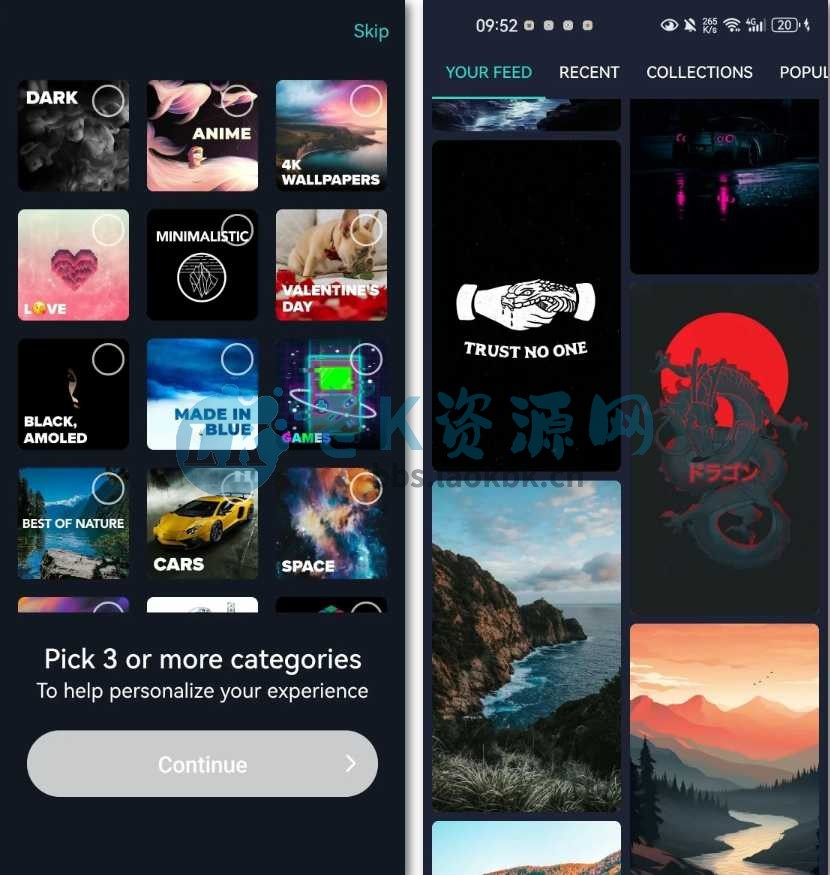Skip the category selection
The width and height of the screenshot is (830, 875).
[370, 31]
